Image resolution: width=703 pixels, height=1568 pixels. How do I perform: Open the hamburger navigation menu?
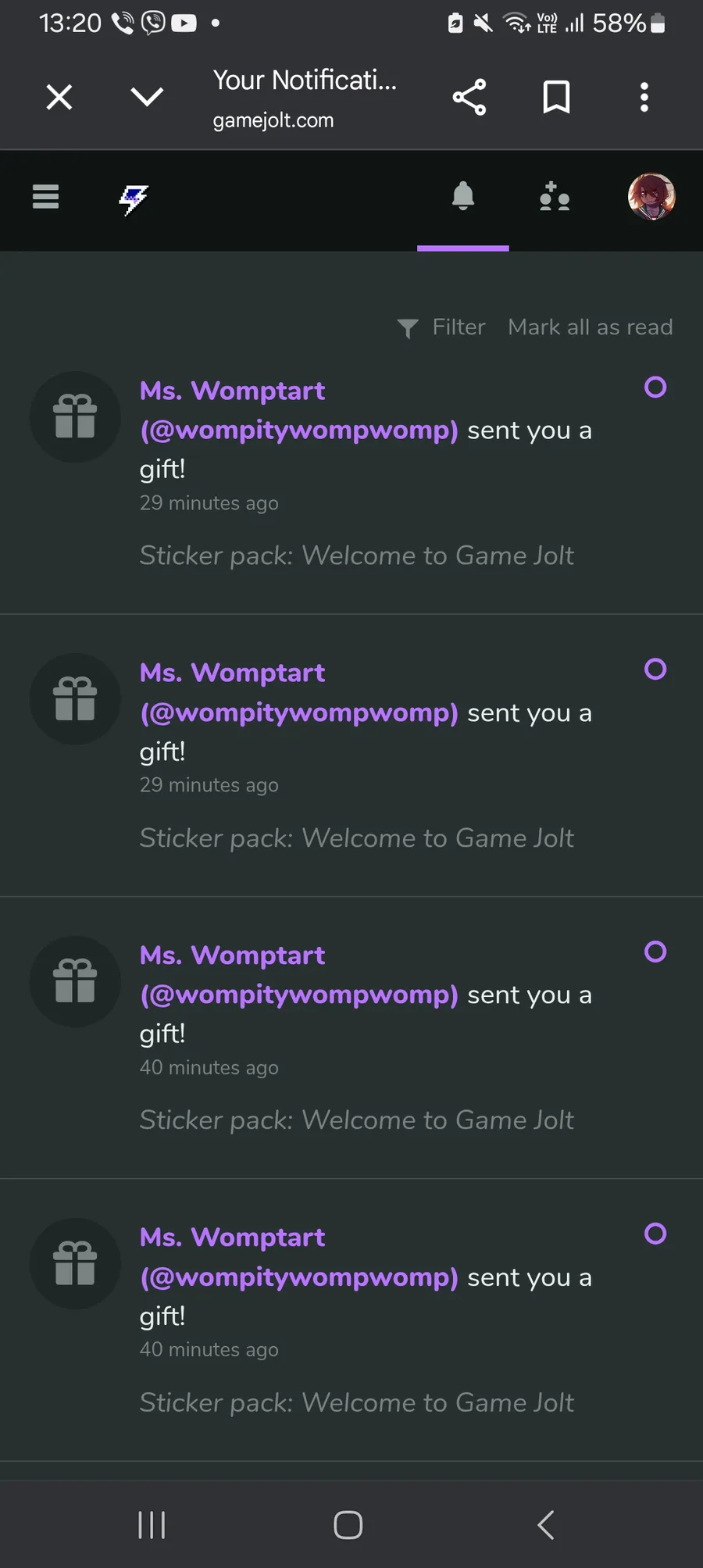tap(46, 197)
